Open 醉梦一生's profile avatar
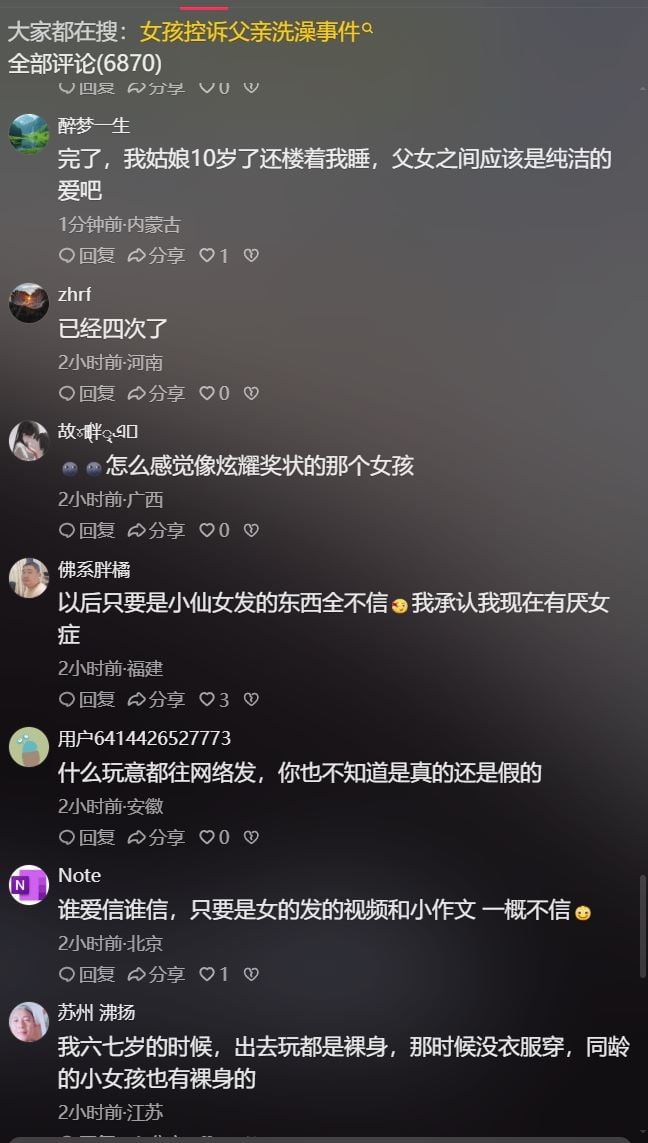This screenshot has width=648, height=1143. [x=29, y=134]
